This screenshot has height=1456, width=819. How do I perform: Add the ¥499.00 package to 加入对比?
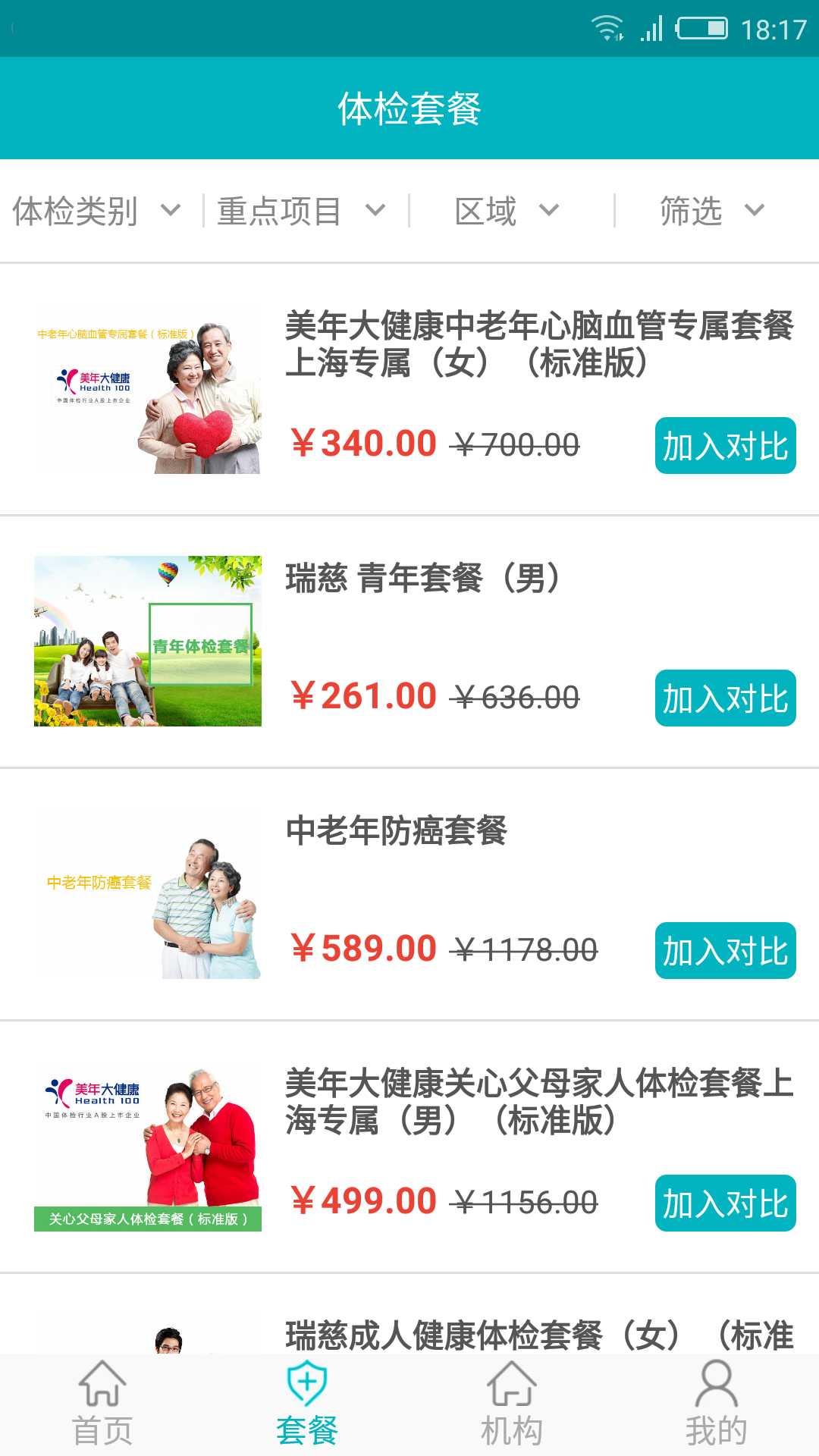coord(725,1203)
